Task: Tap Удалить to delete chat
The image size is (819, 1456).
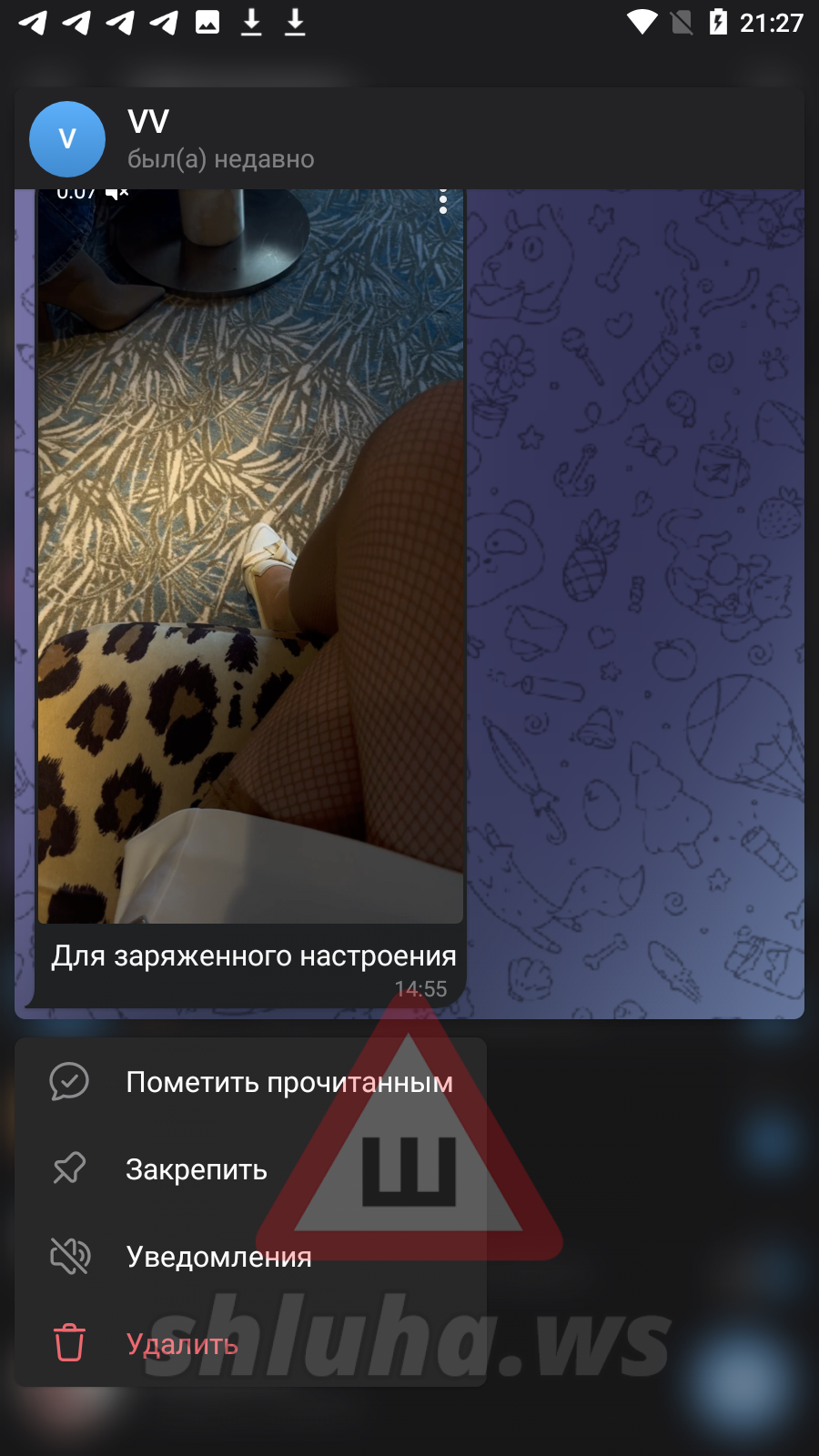Action: pos(182,1344)
